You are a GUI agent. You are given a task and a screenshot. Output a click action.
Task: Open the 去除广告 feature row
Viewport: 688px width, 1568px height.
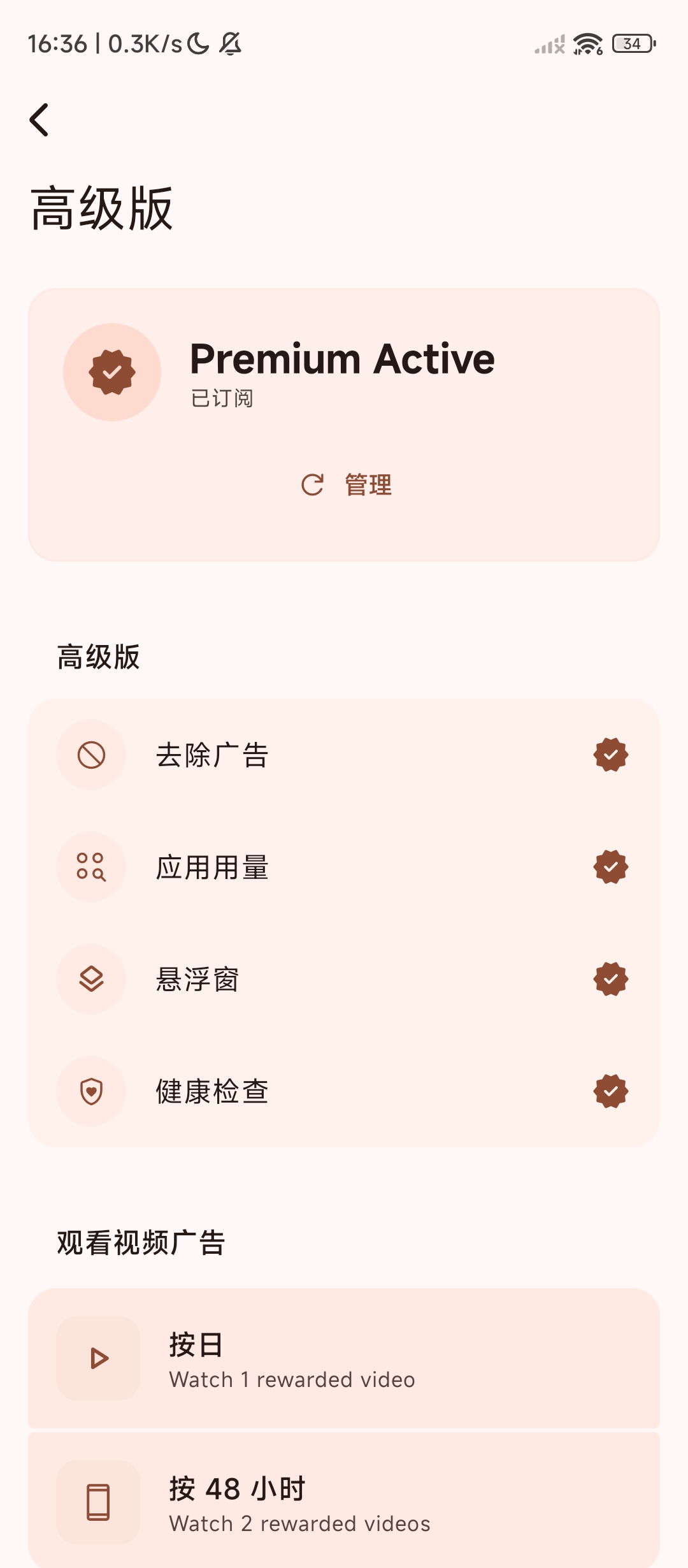(344, 755)
